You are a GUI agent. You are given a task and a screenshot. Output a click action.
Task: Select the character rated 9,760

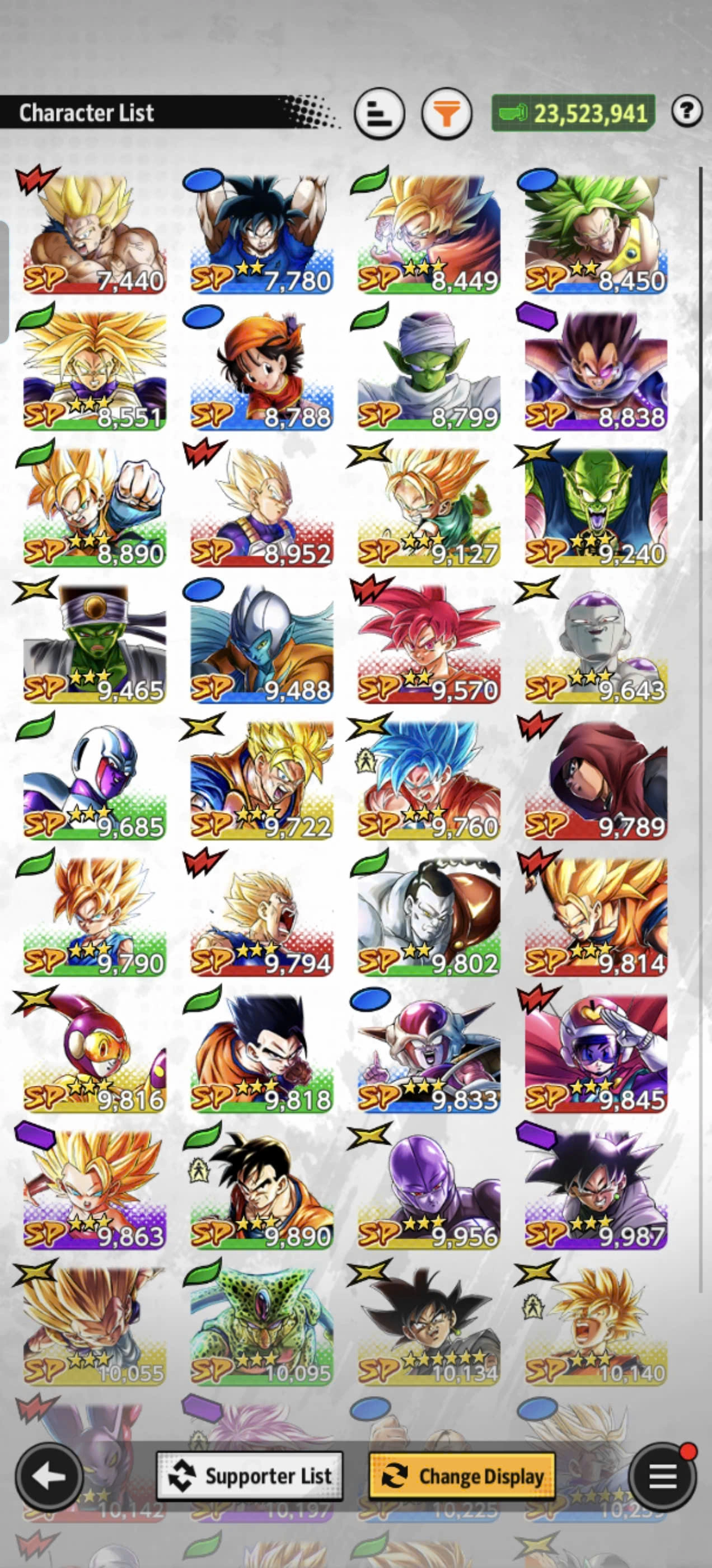click(429, 780)
